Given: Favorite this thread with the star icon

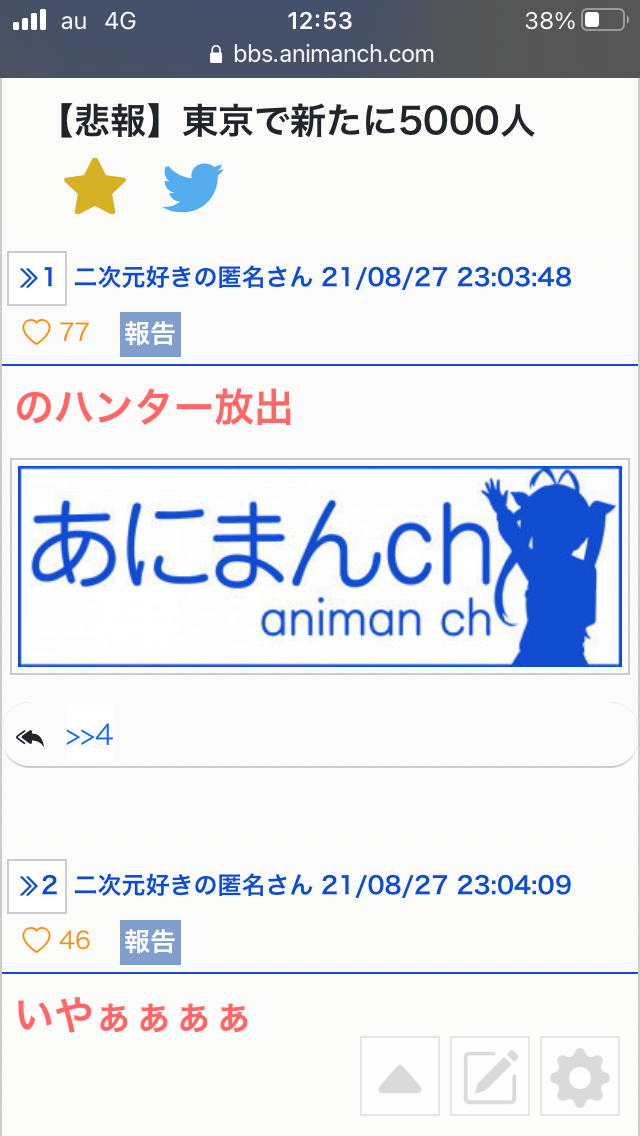Looking at the screenshot, I should pos(95,187).
